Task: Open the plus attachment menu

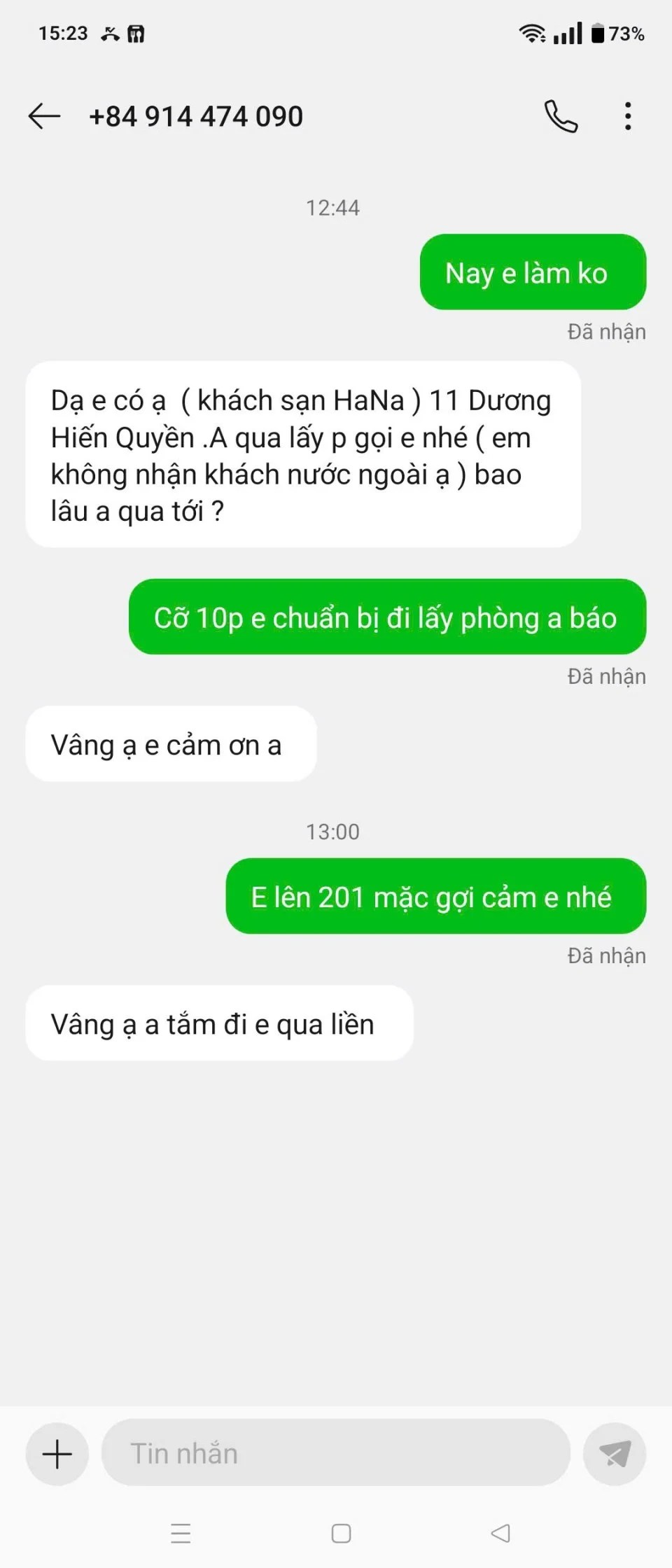Action: tap(57, 1454)
